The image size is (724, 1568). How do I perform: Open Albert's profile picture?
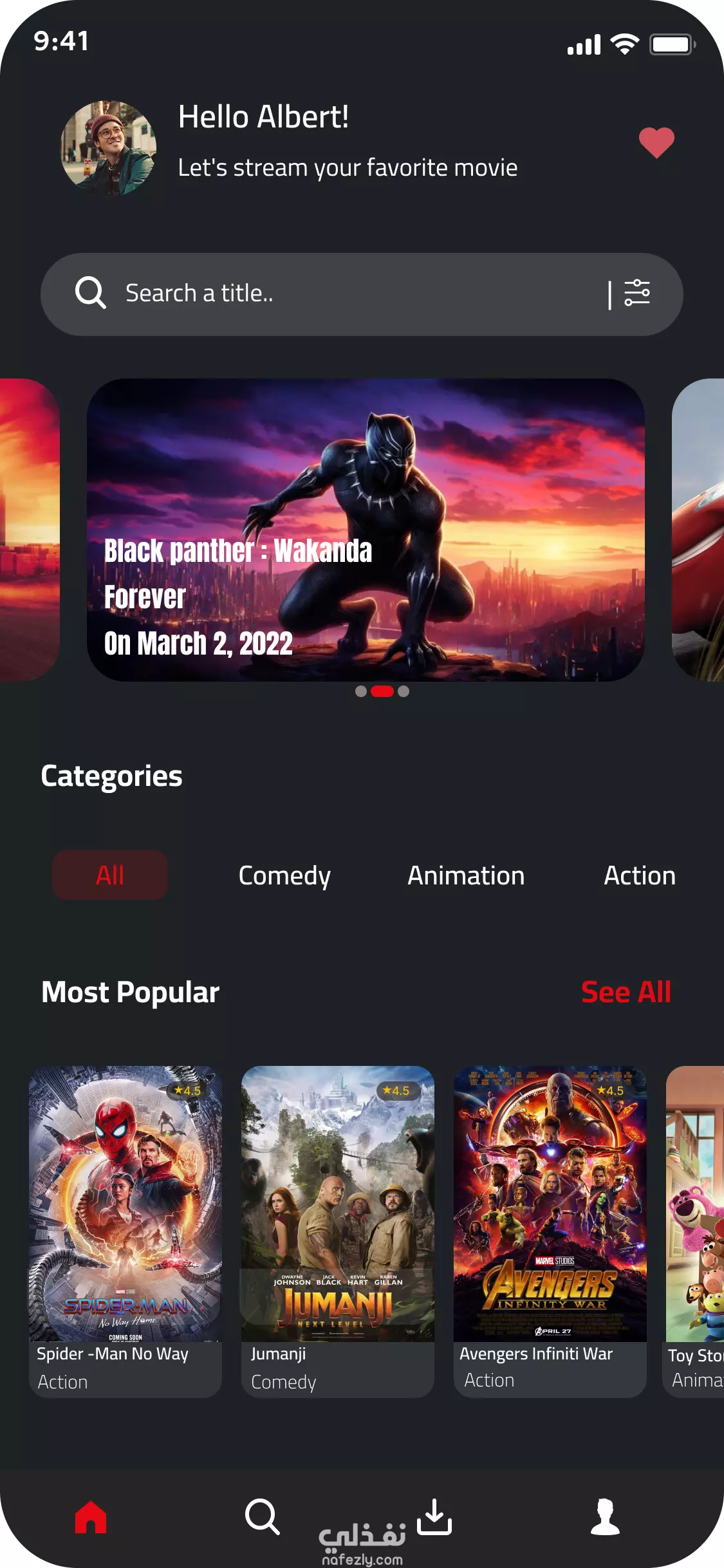tap(108, 148)
